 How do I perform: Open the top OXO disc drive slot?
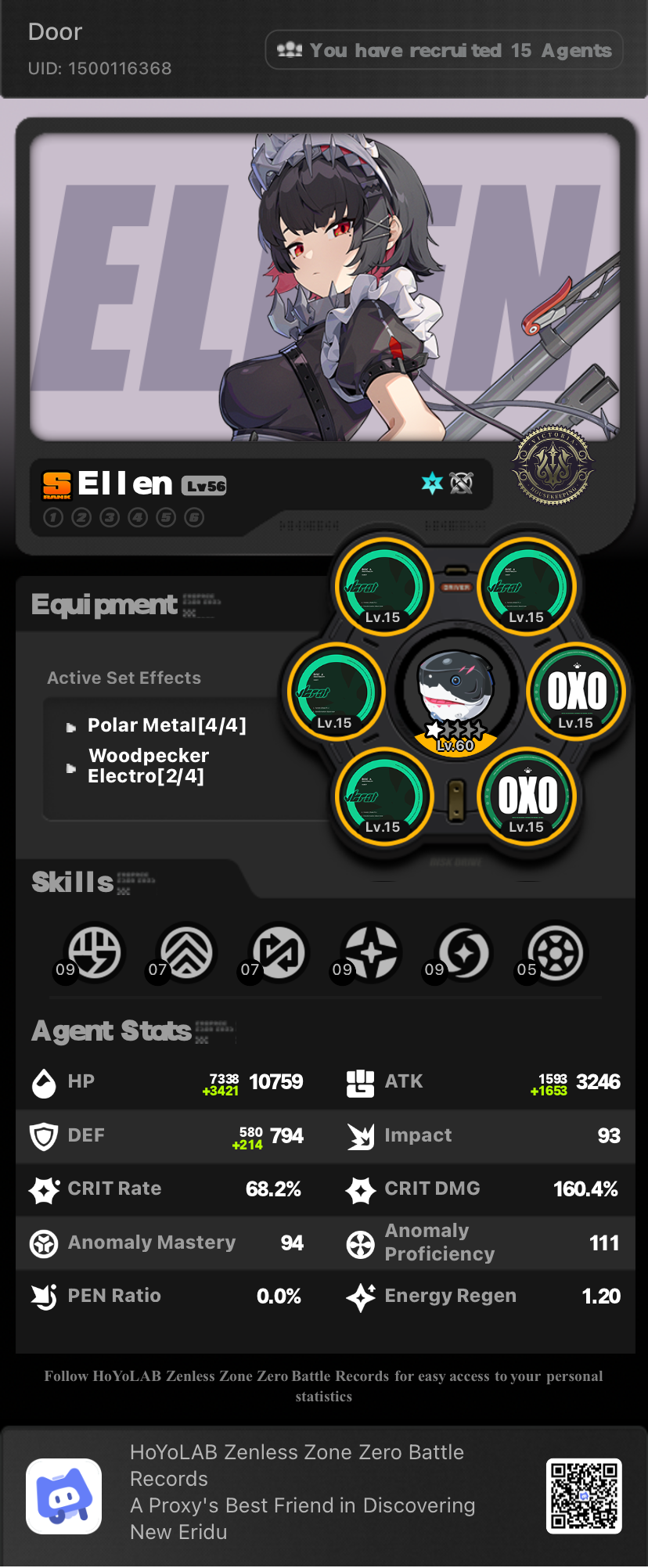coord(577,691)
